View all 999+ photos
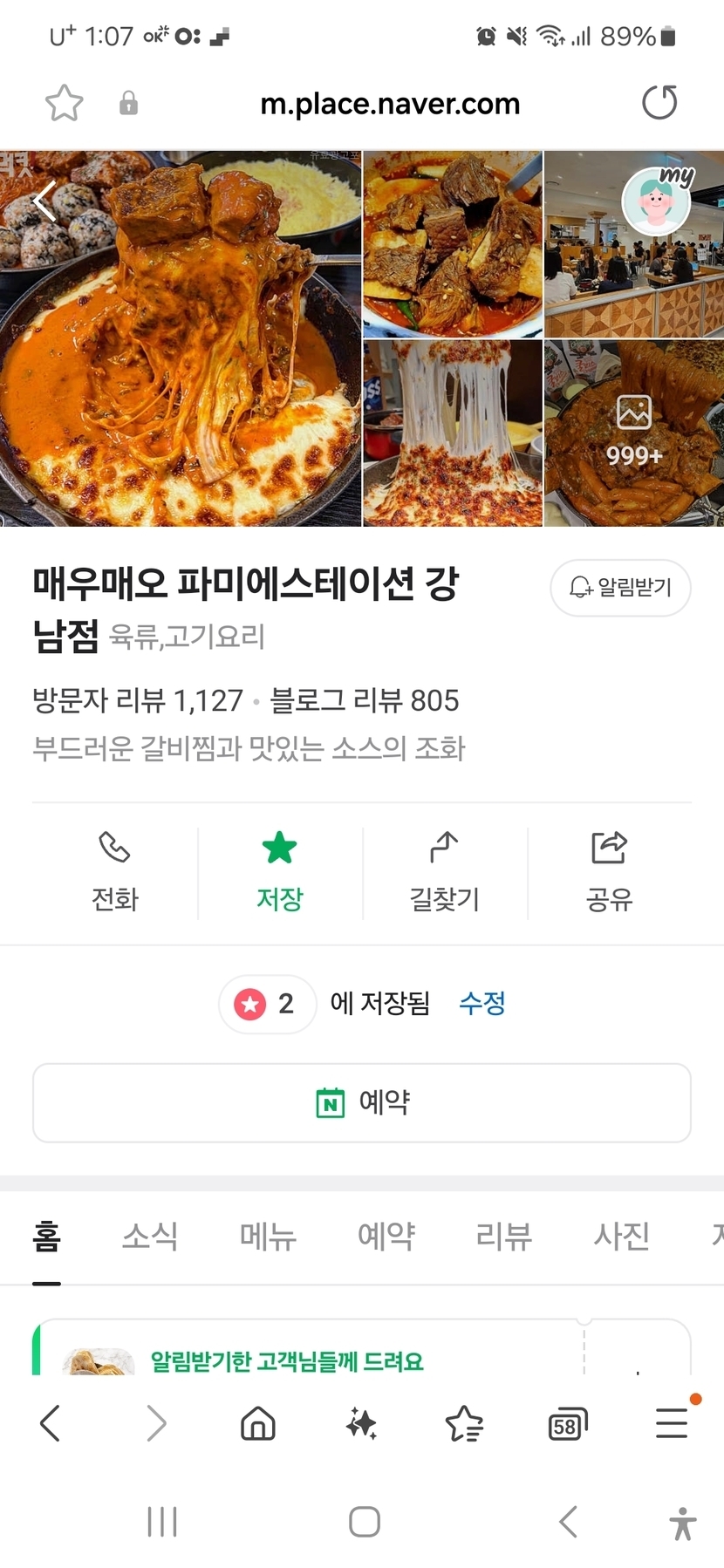The width and height of the screenshot is (724, 1568). [633, 433]
